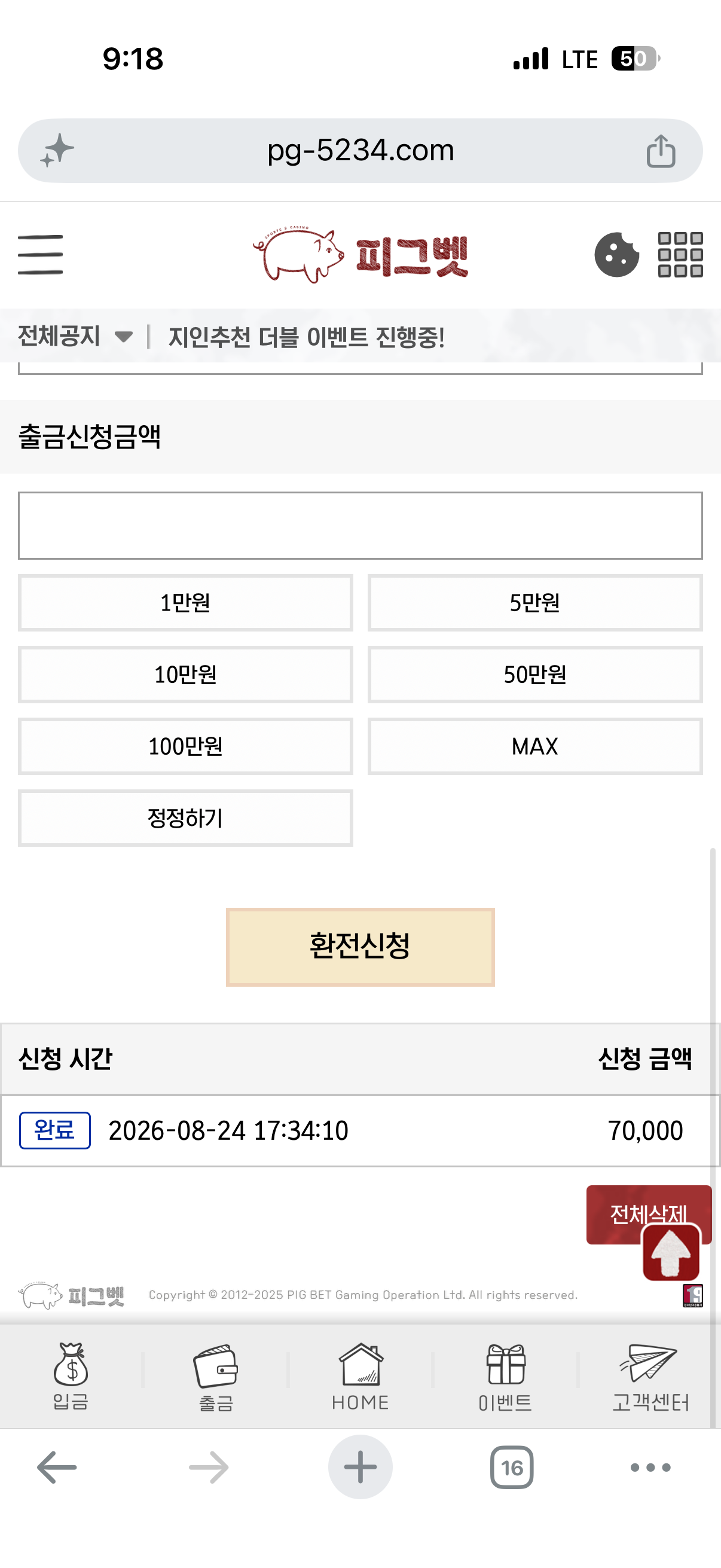This screenshot has height=1568, width=721.
Task: Submit the 환전신청 request
Action: (x=360, y=947)
